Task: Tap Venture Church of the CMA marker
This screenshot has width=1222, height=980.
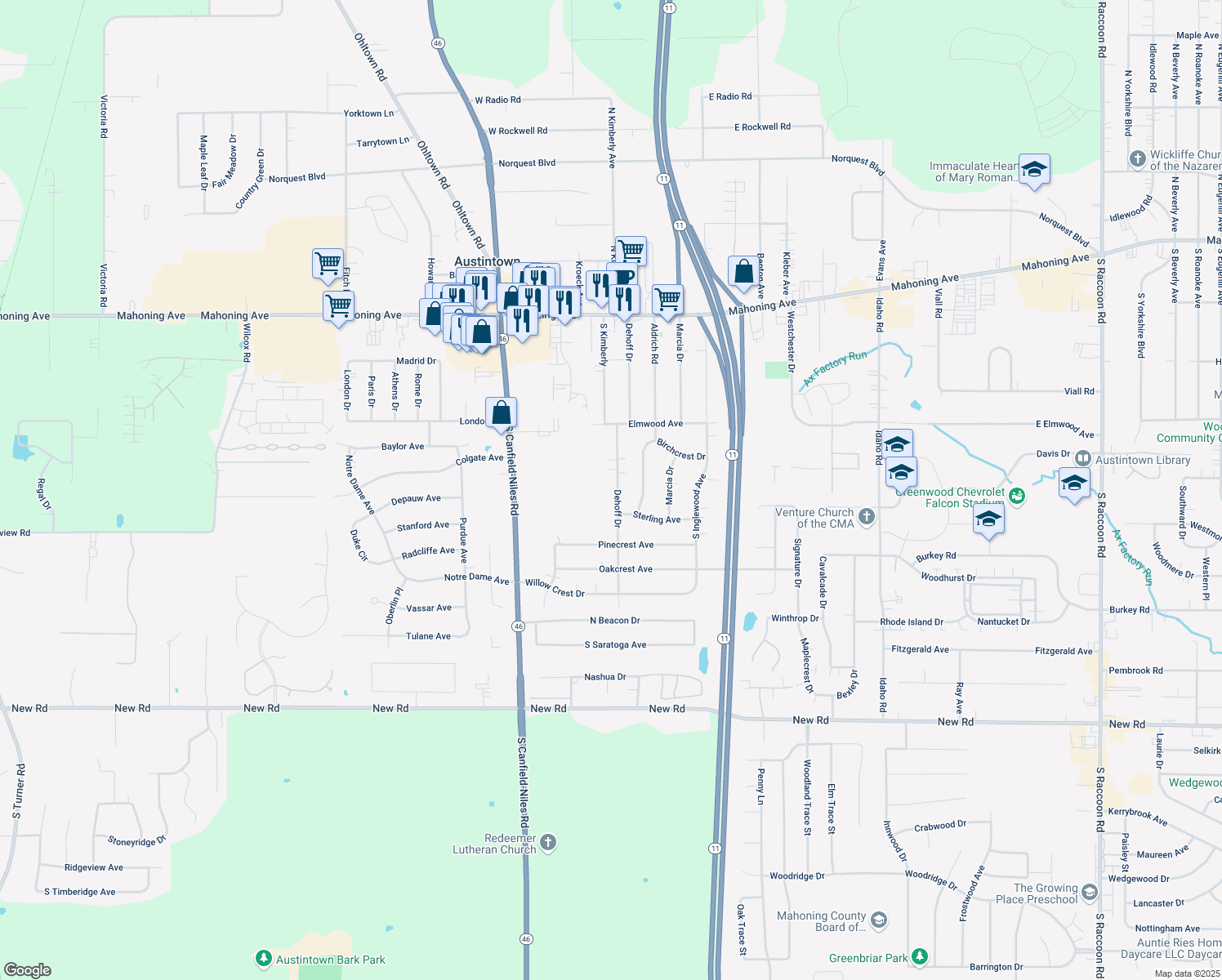Action: click(x=867, y=517)
